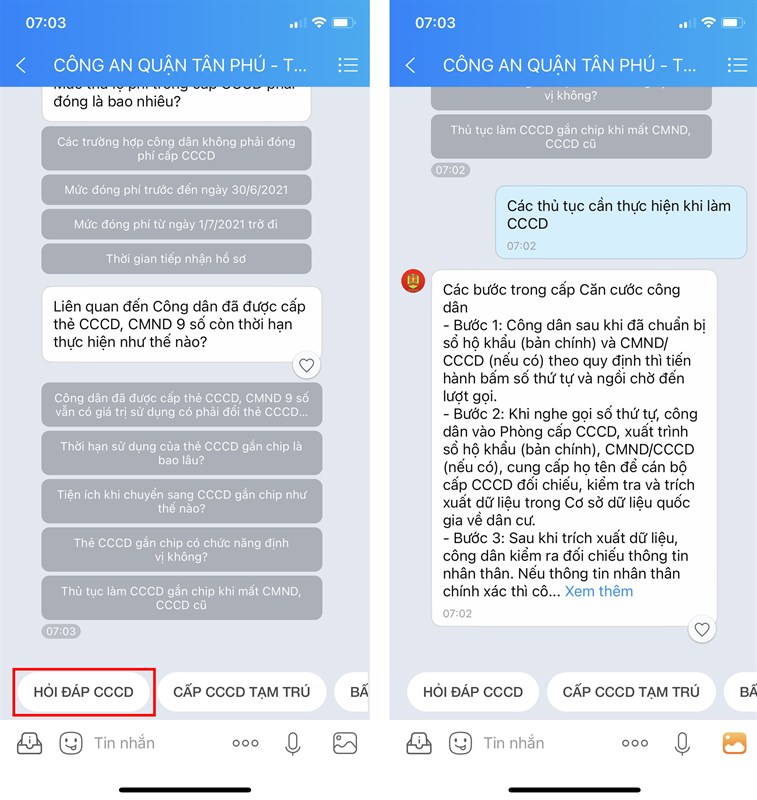Ask 'Thời hạn sử dụng của thẻ CCCD gắn chip'

tap(181, 453)
